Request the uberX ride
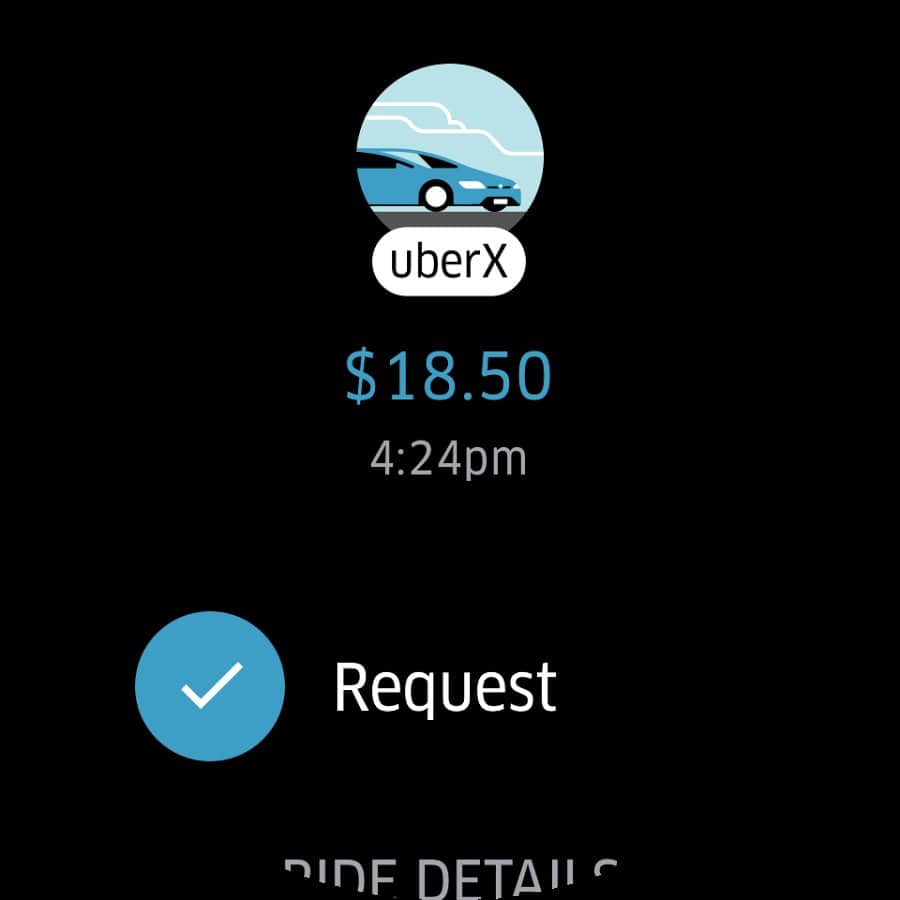Viewport: 900px width, 900px height. 210,686
